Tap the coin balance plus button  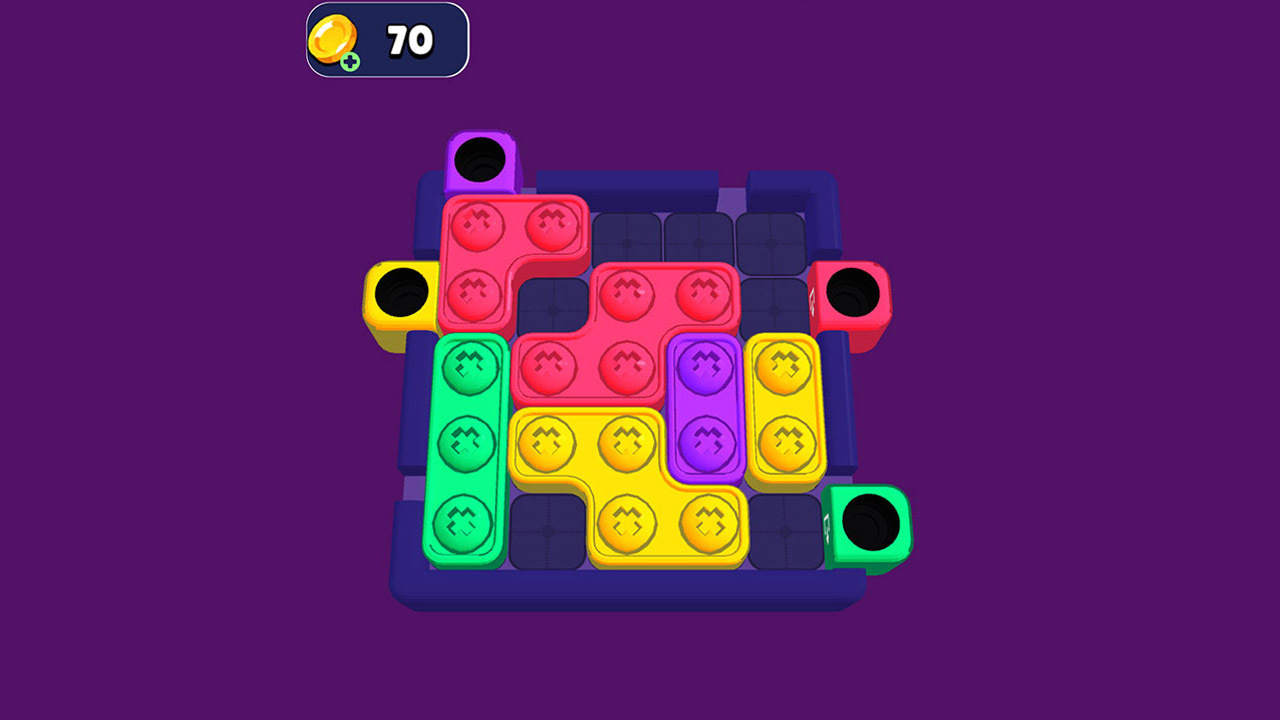click(350, 62)
